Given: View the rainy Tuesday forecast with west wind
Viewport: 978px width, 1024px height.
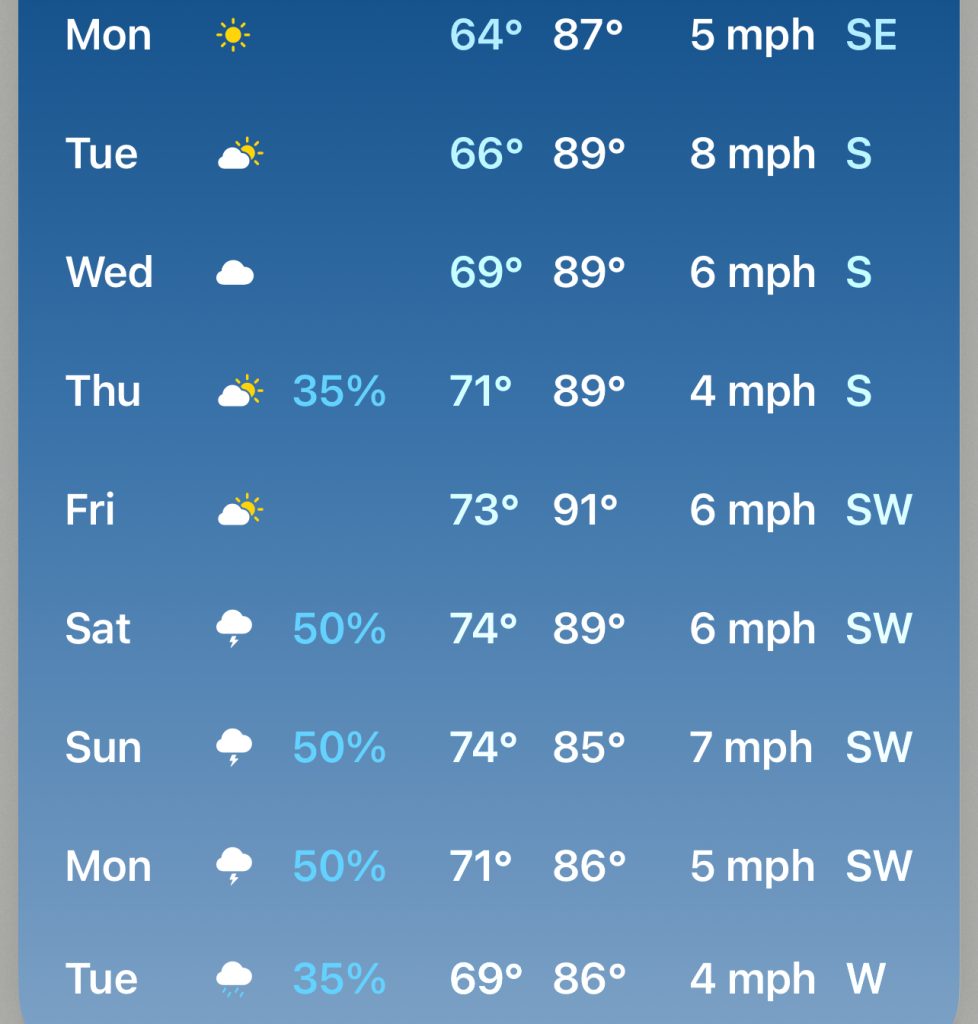Looking at the screenshot, I should pyautogui.click(x=488, y=978).
